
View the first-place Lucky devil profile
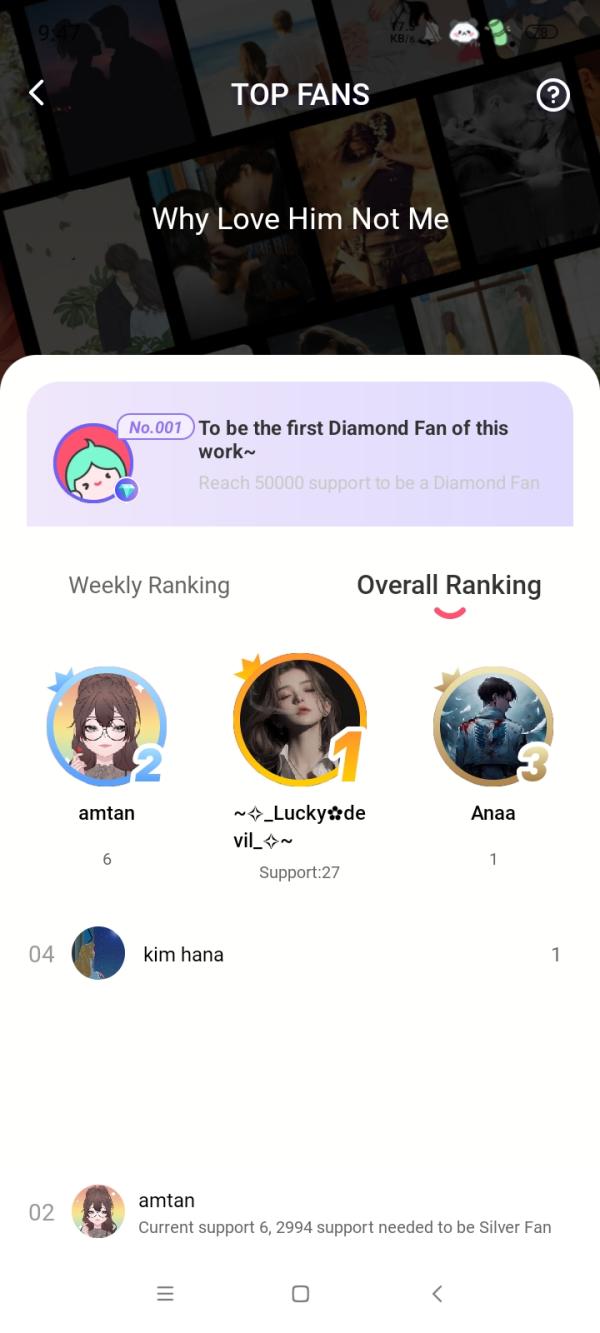pos(300,721)
